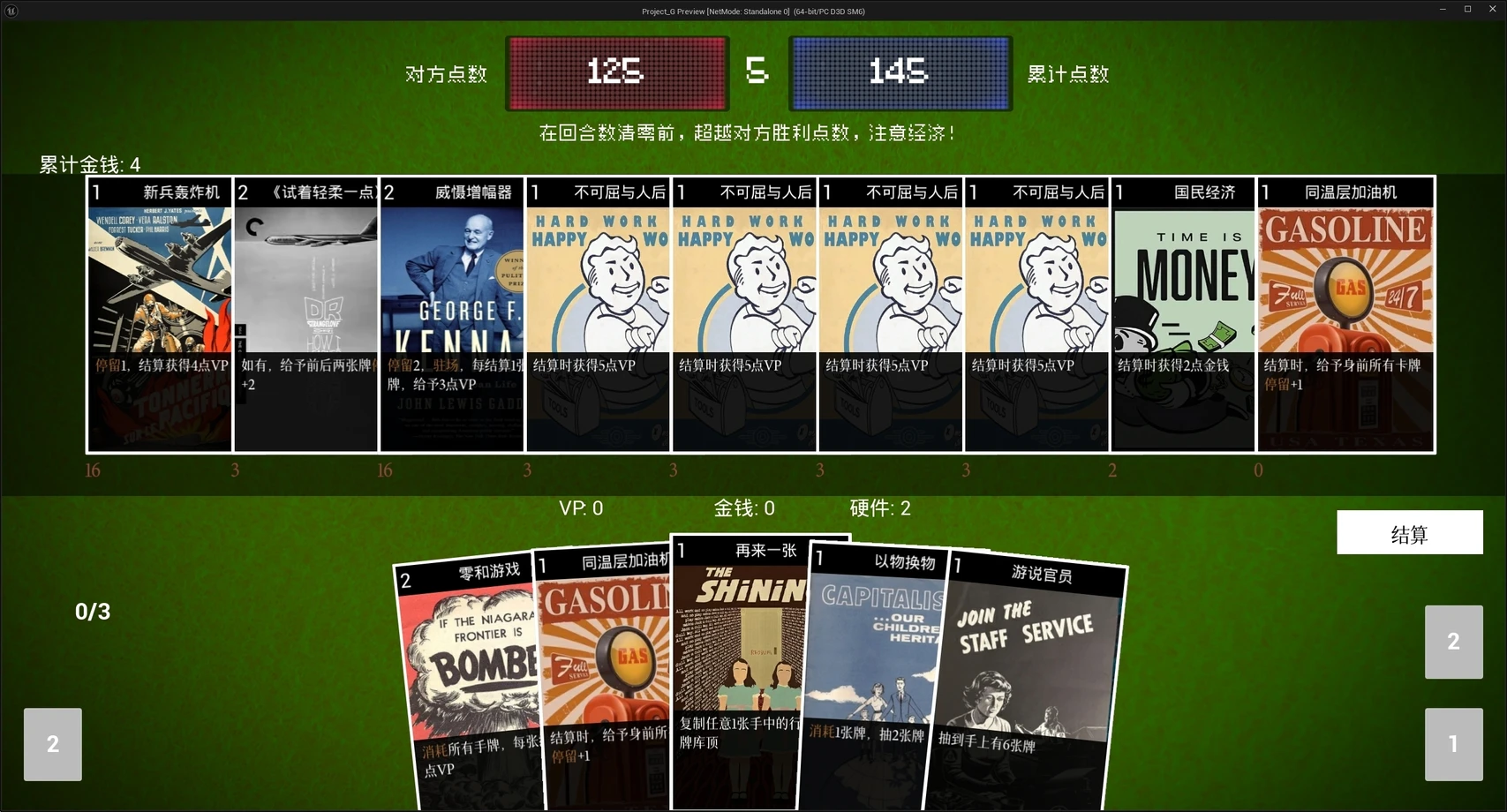The image size is (1507, 812).
Task: Tap the gray tile labeled 1
Action: (1453, 744)
